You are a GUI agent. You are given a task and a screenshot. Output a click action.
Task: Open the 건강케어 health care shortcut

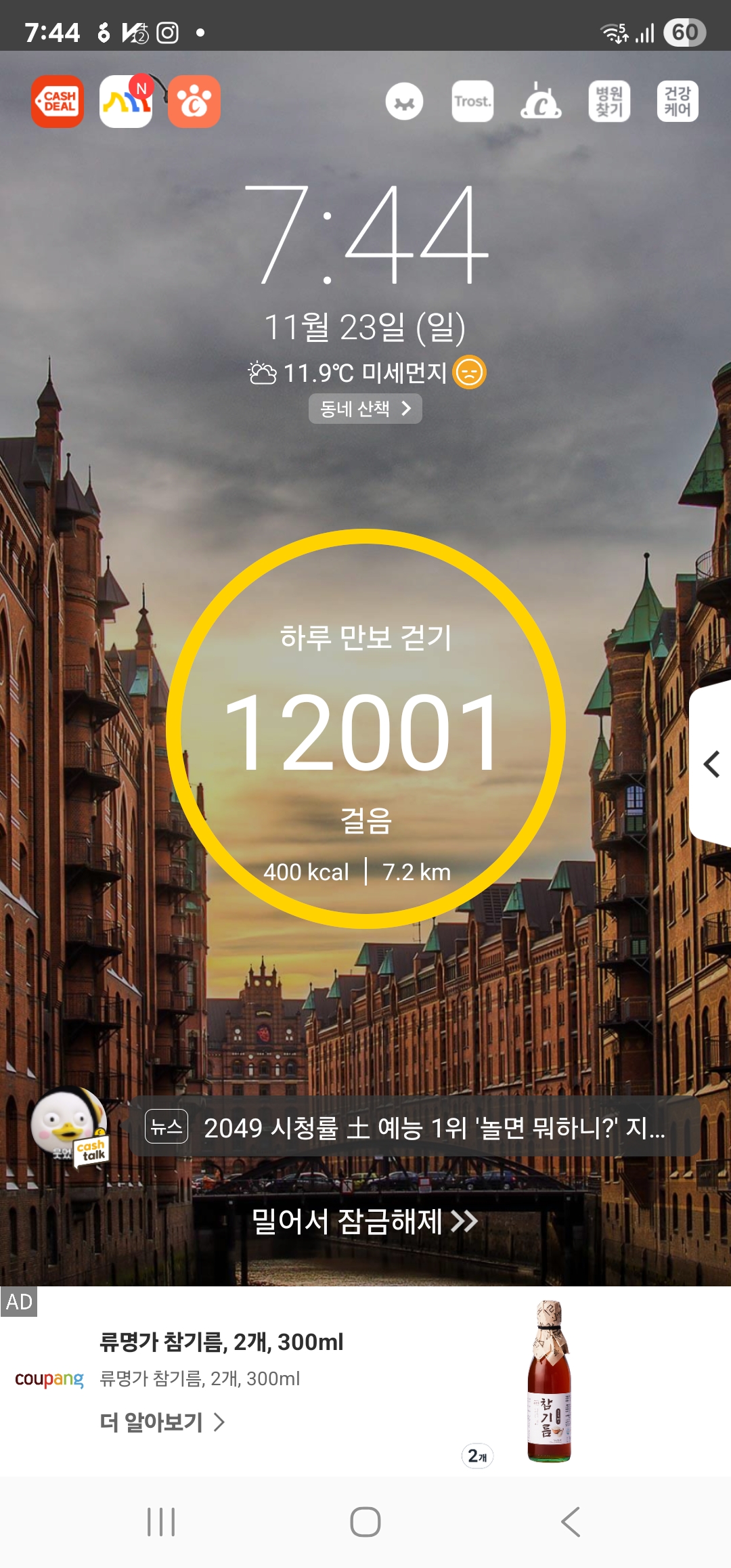tap(678, 102)
